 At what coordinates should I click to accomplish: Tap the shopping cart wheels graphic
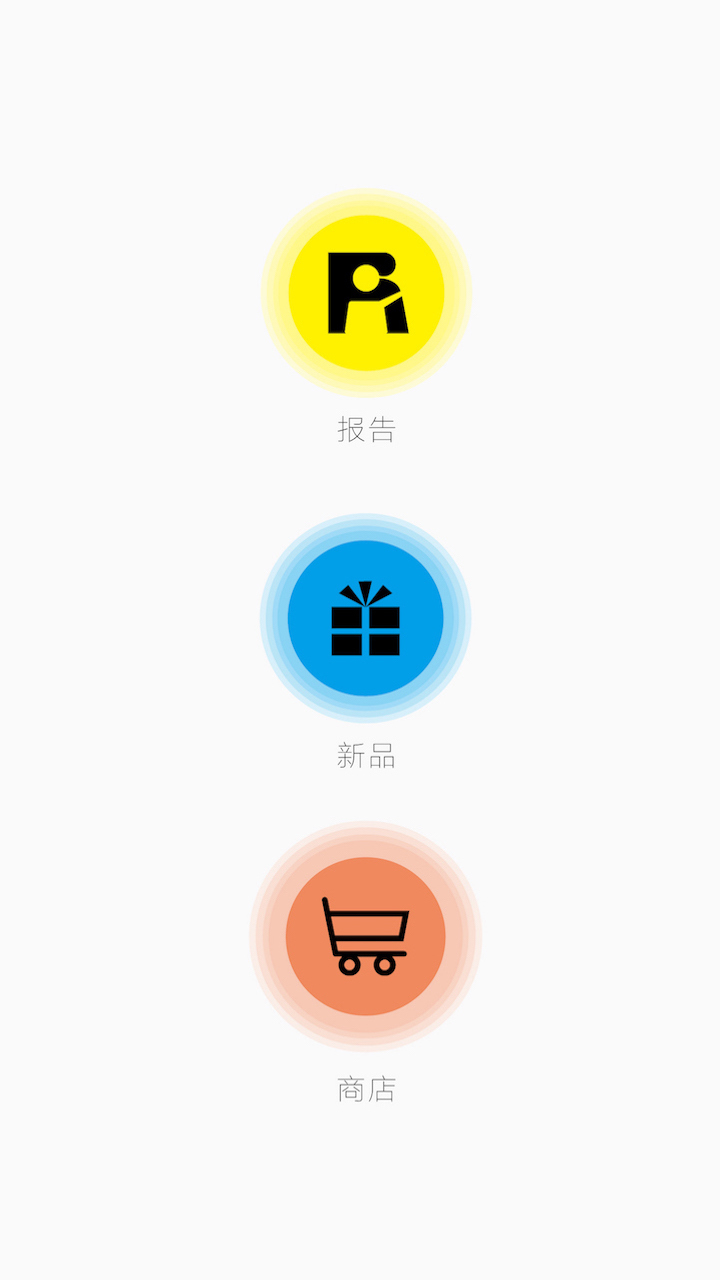[x=365, y=968]
